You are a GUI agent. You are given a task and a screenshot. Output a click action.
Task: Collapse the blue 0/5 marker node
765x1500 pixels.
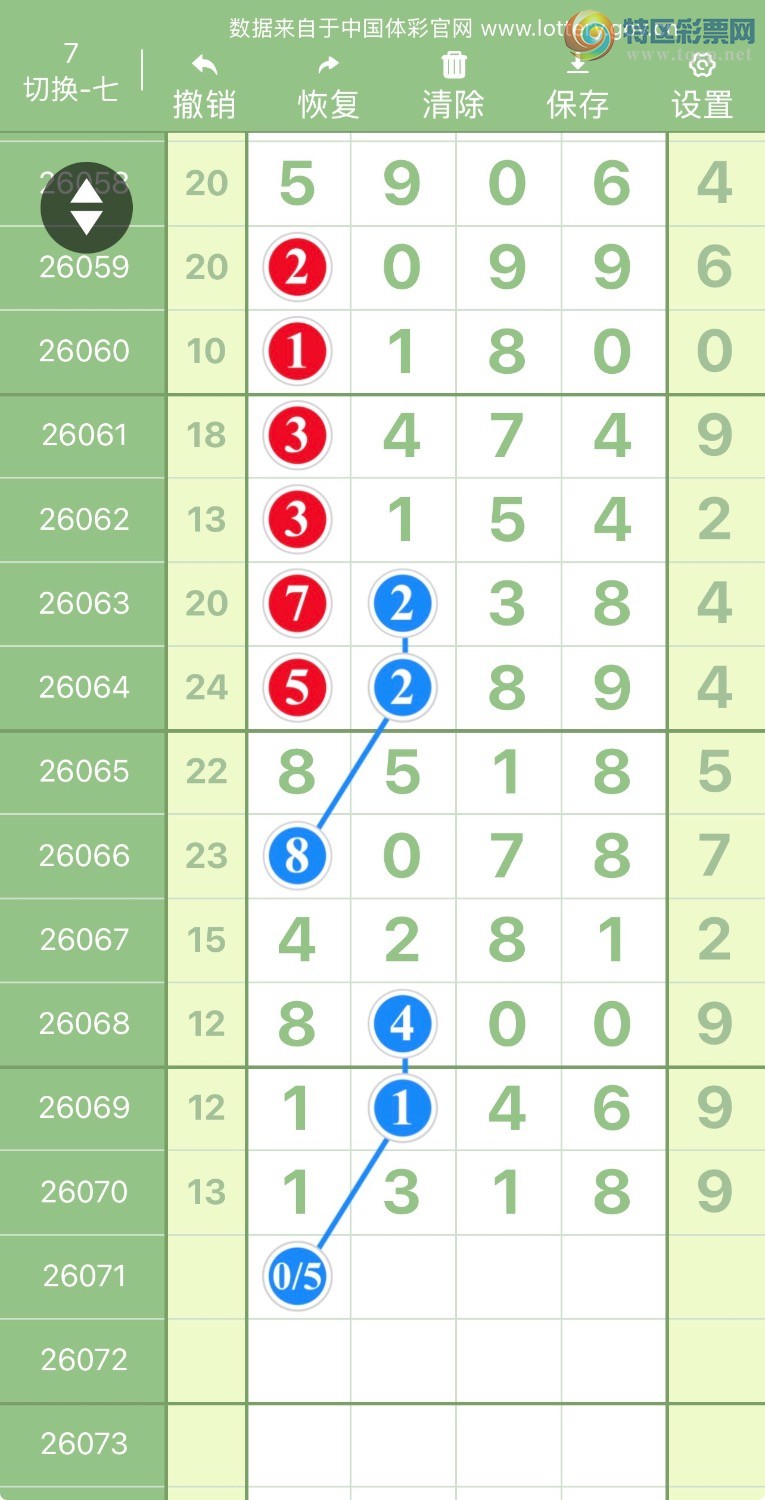coord(296,1276)
